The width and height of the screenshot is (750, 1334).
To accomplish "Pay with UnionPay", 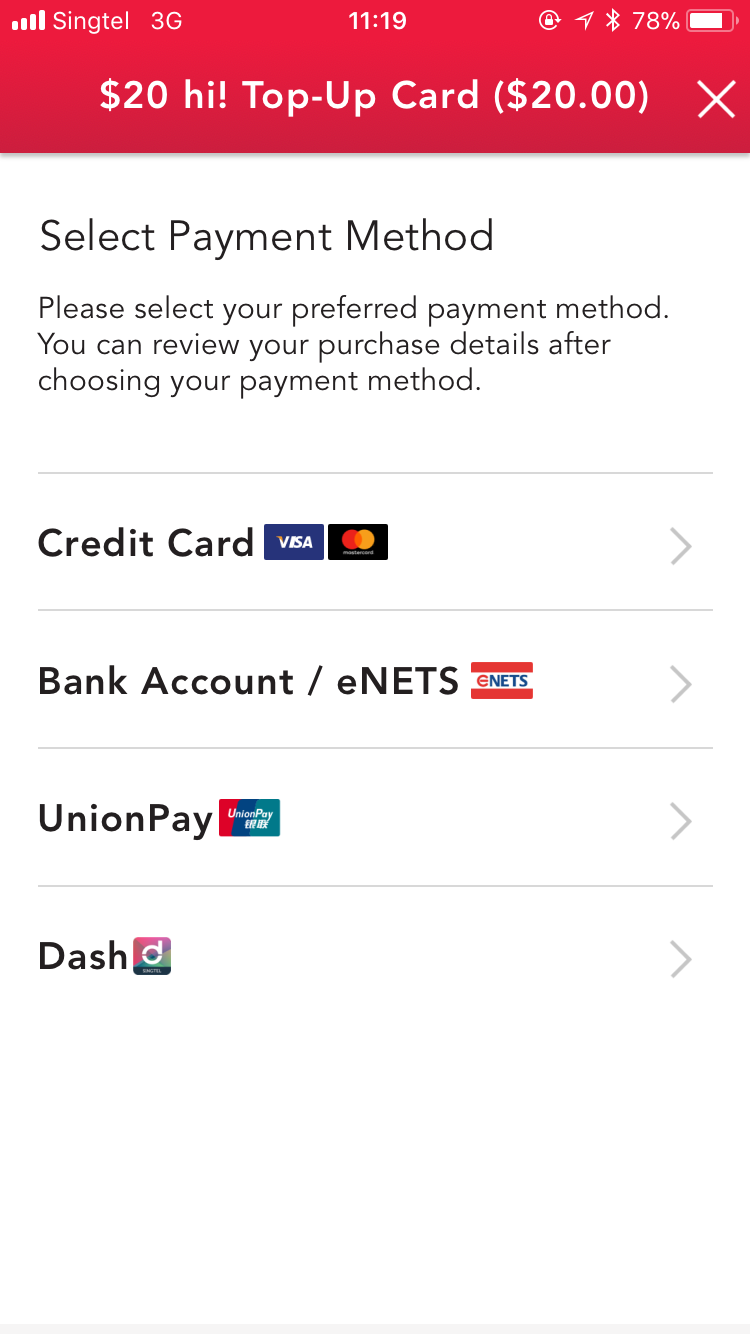I will click(x=375, y=818).
